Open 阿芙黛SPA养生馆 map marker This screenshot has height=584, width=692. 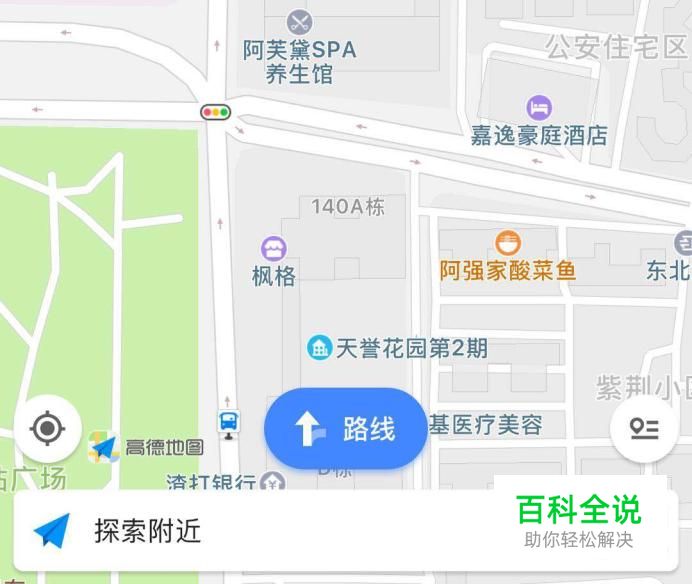click(299, 22)
